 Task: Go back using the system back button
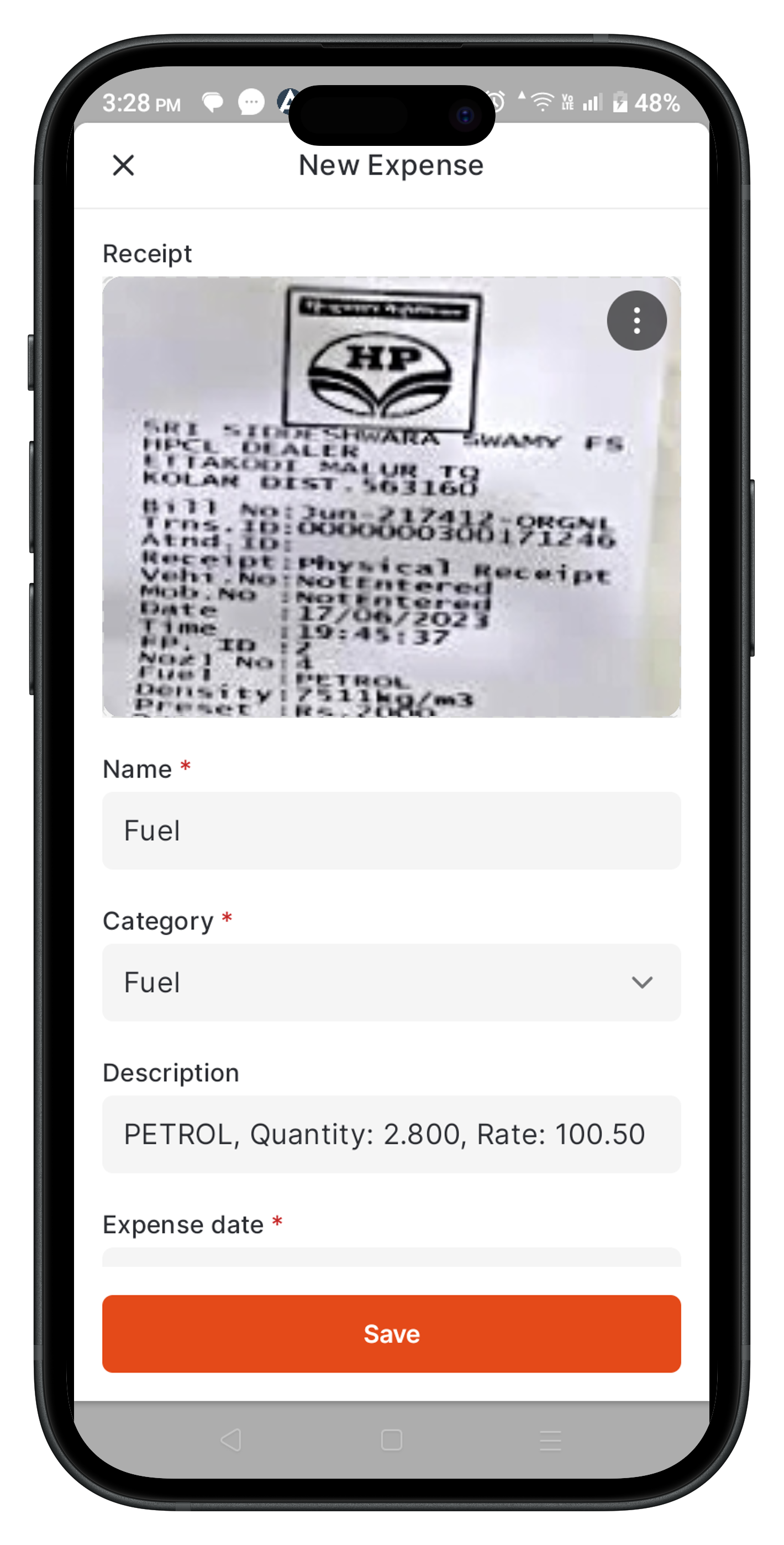click(231, 1439)
